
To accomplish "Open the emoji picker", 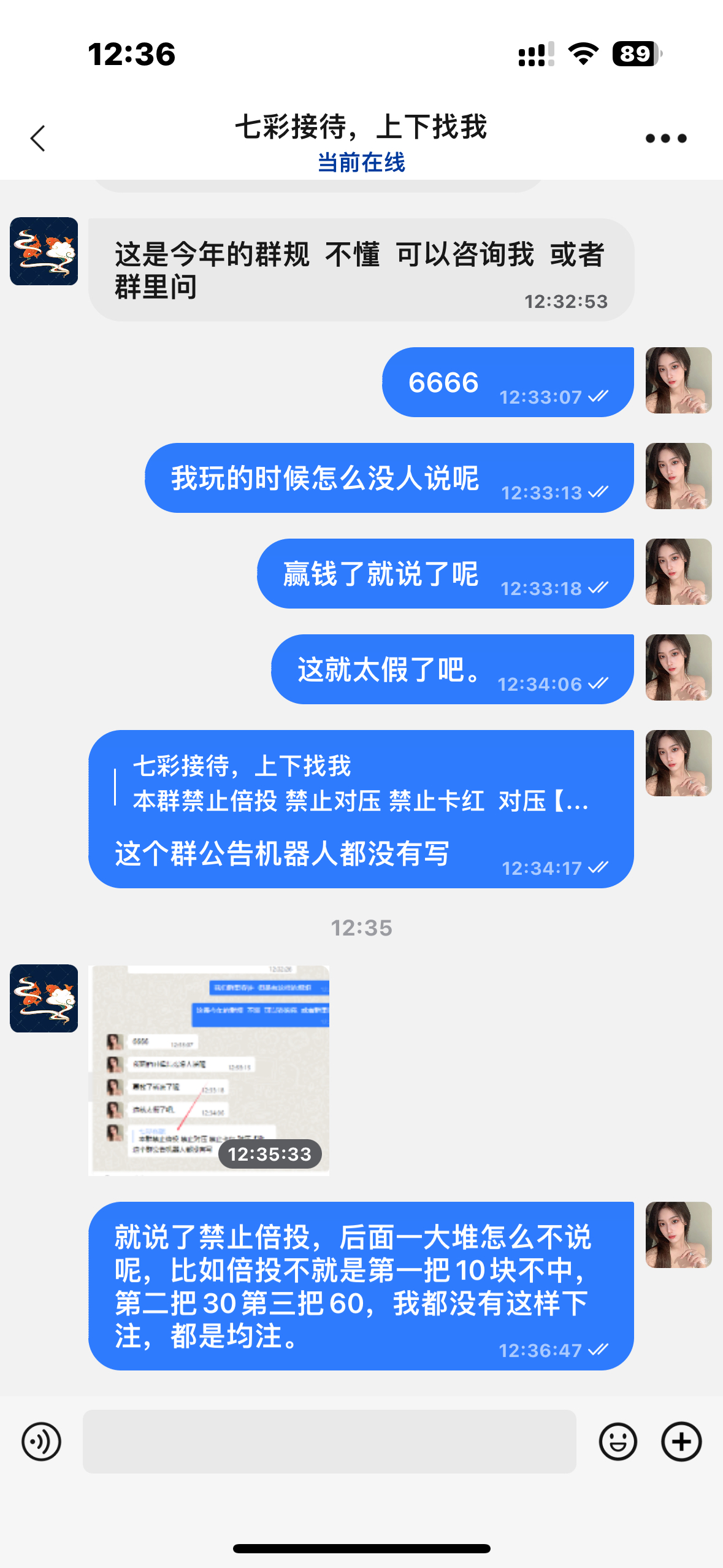I will [618, 1441].
